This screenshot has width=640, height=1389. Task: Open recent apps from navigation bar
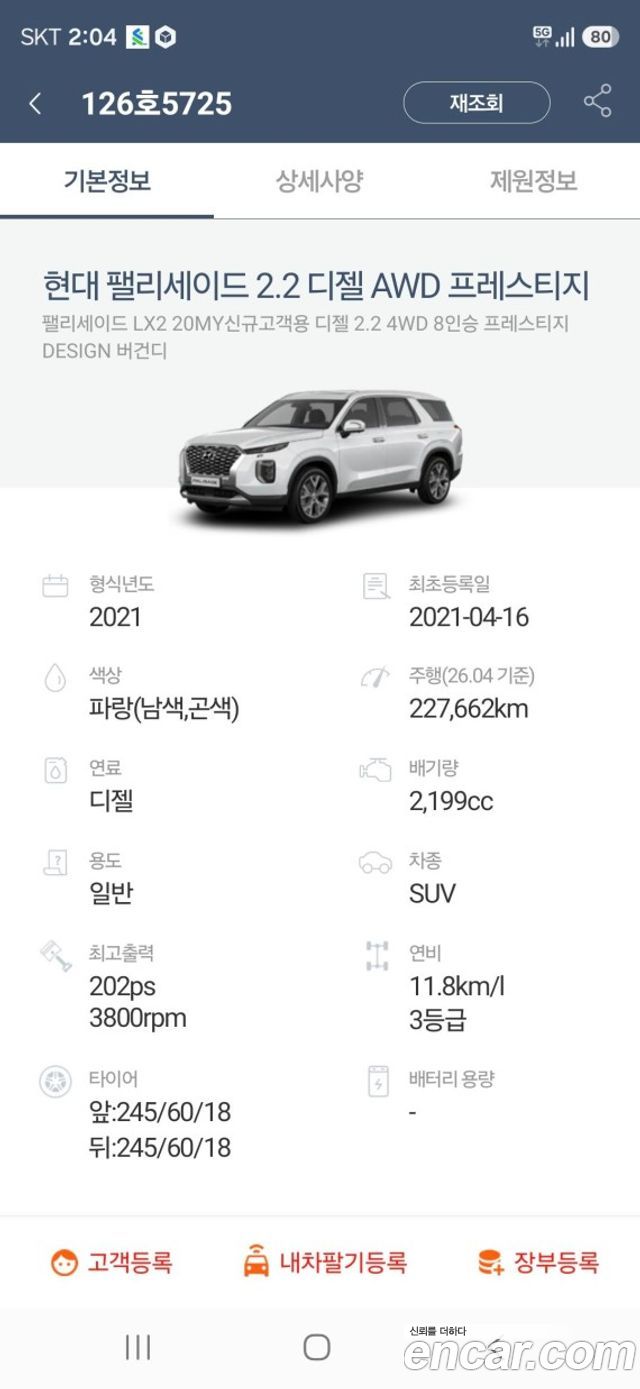(138, 1347)
